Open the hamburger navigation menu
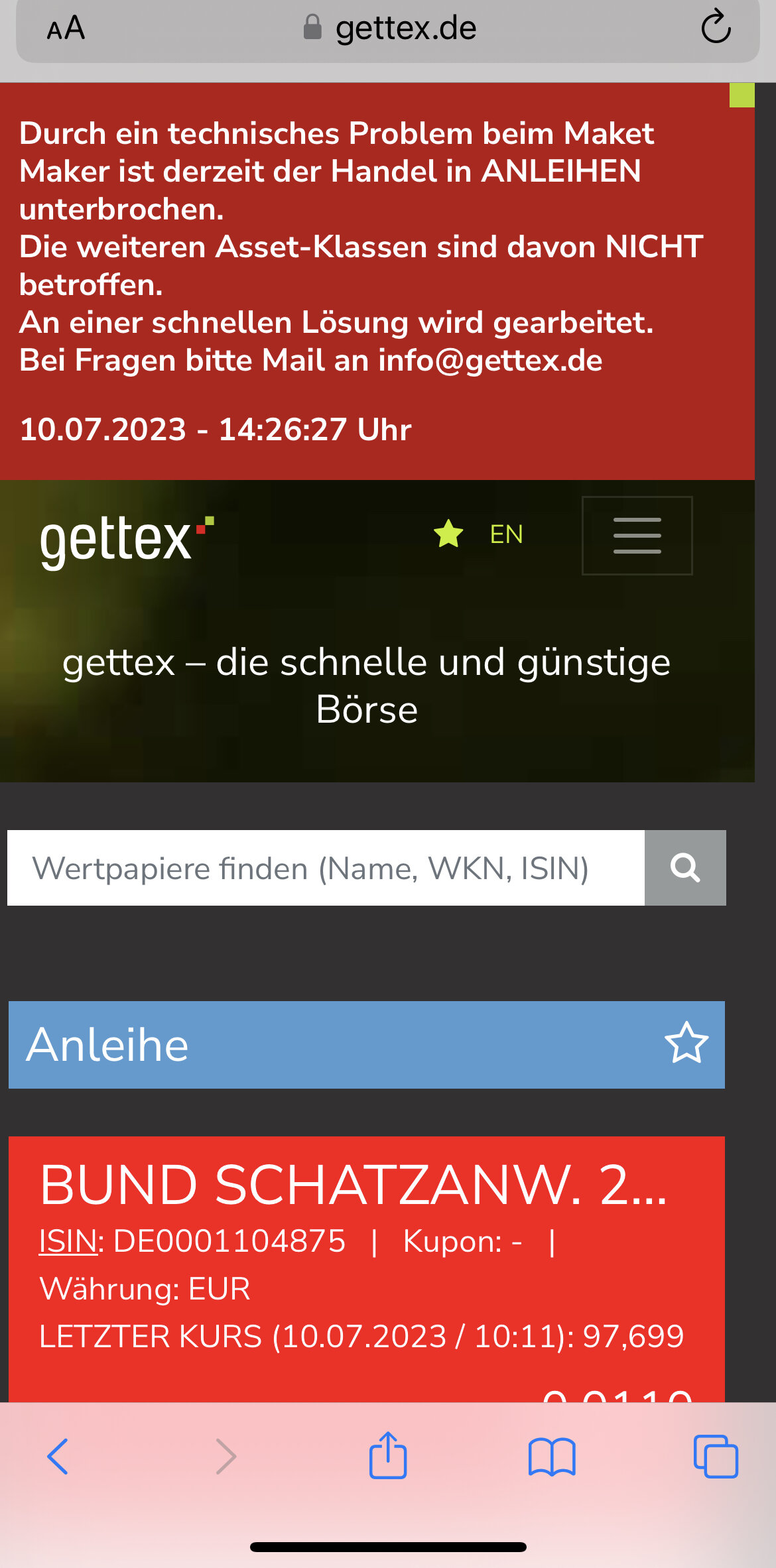The image size is (776, 1568). click(637, 536)
